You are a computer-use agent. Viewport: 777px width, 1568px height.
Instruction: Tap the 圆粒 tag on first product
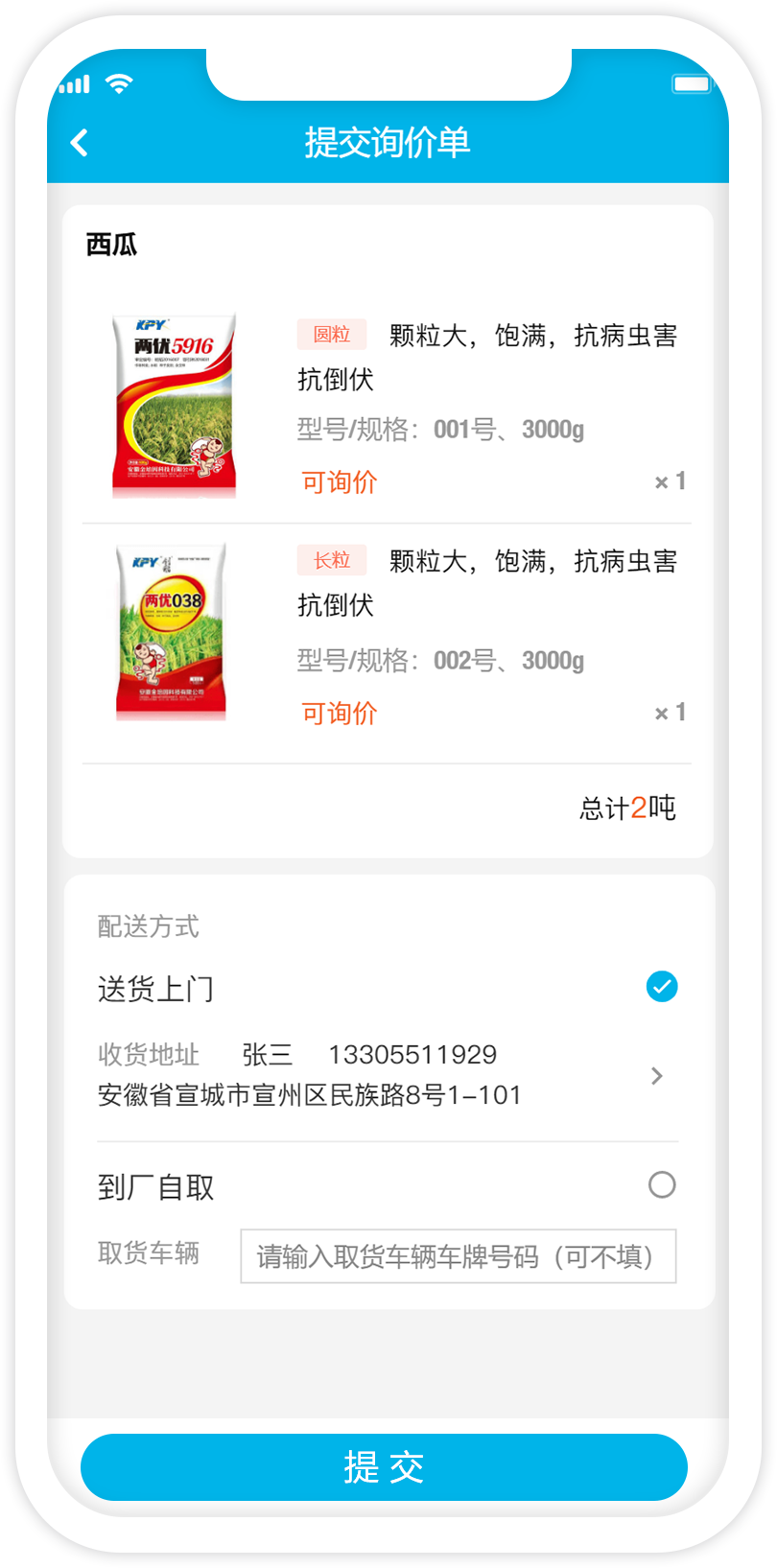(333, 334)
